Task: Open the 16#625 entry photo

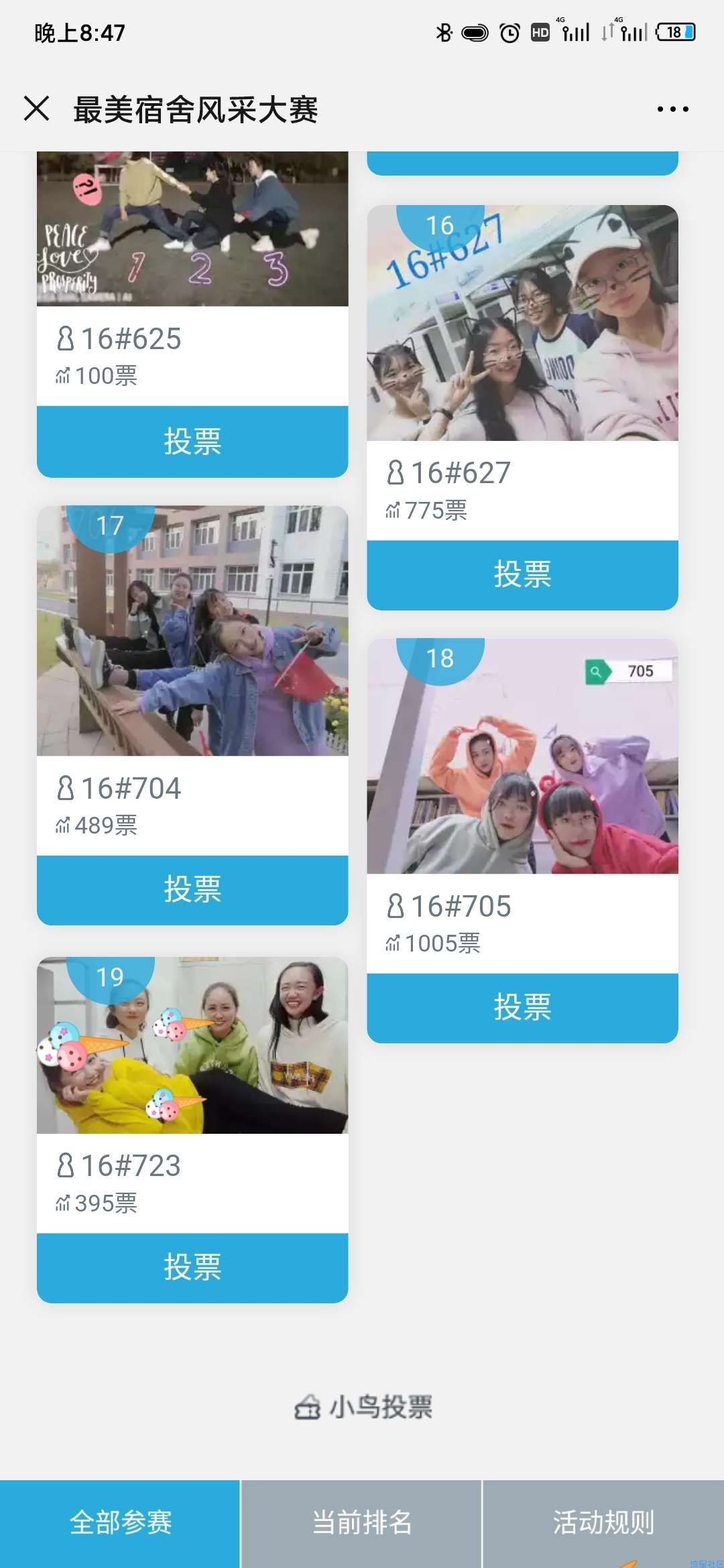Action: click(192, 229)
